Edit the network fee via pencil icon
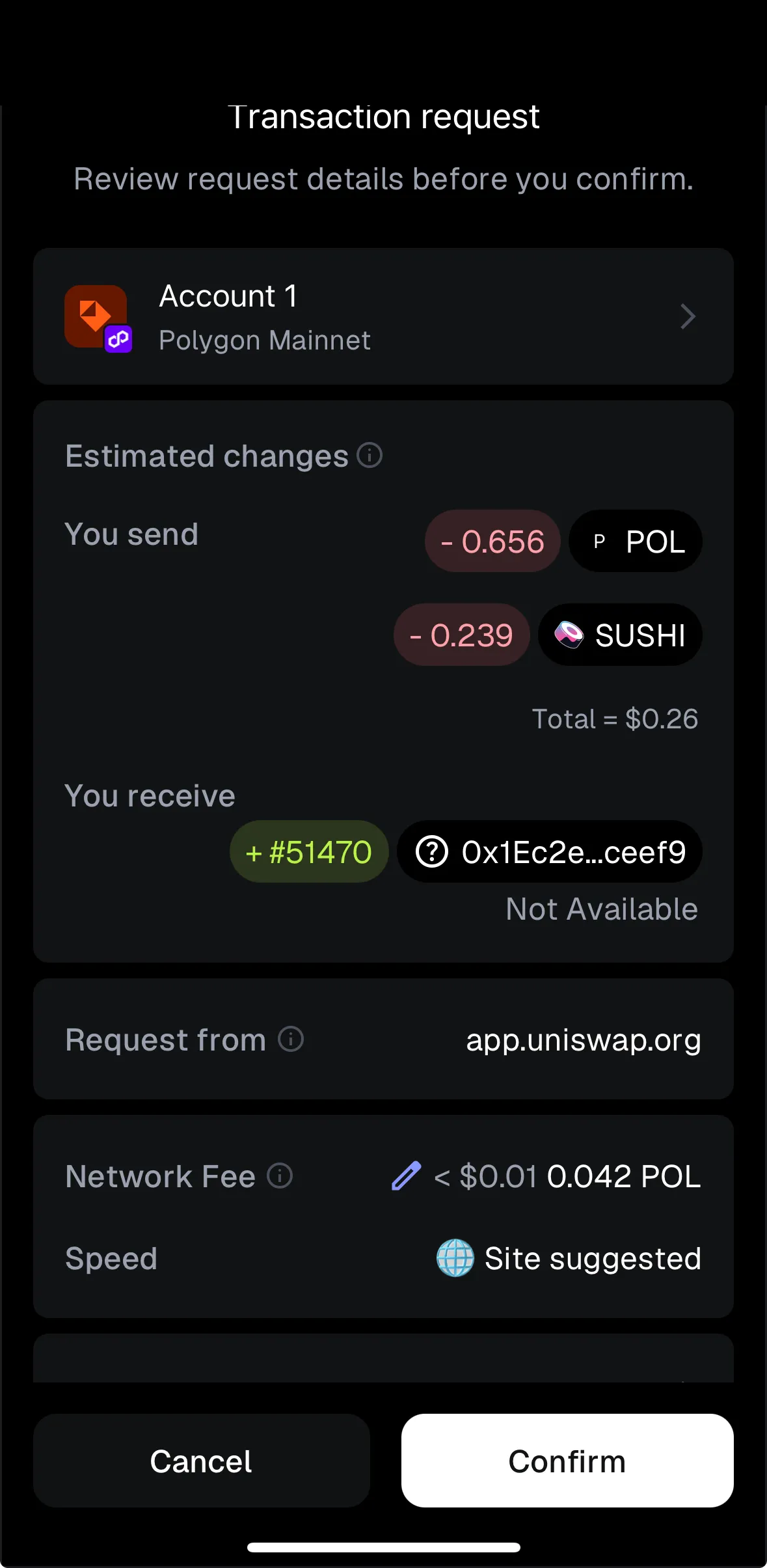This screenshot has width=767, height=1568. pos(405,1177)
